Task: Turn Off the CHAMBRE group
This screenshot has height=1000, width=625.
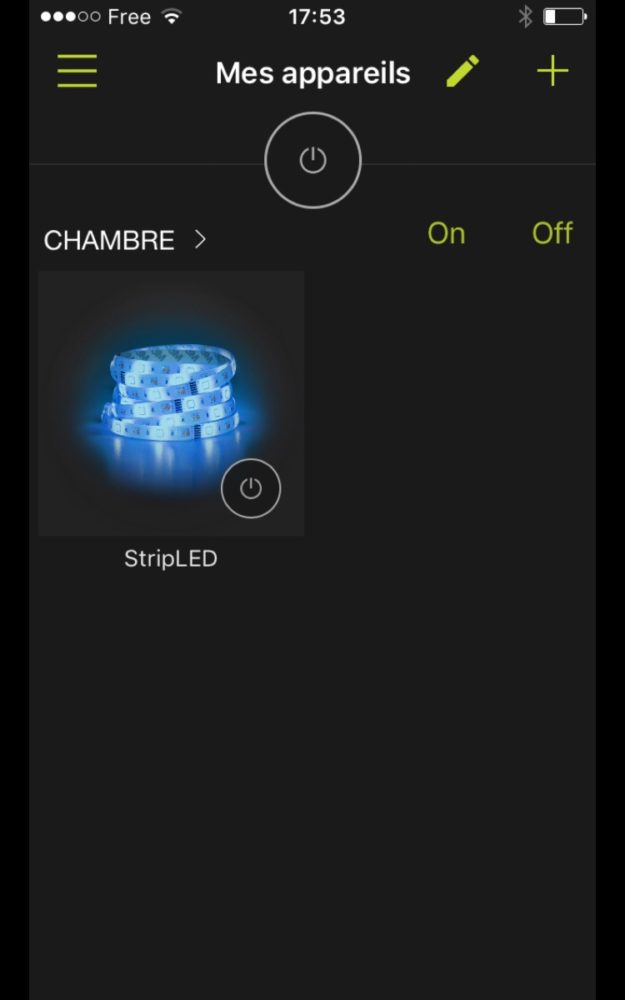Action: [552, 233]
